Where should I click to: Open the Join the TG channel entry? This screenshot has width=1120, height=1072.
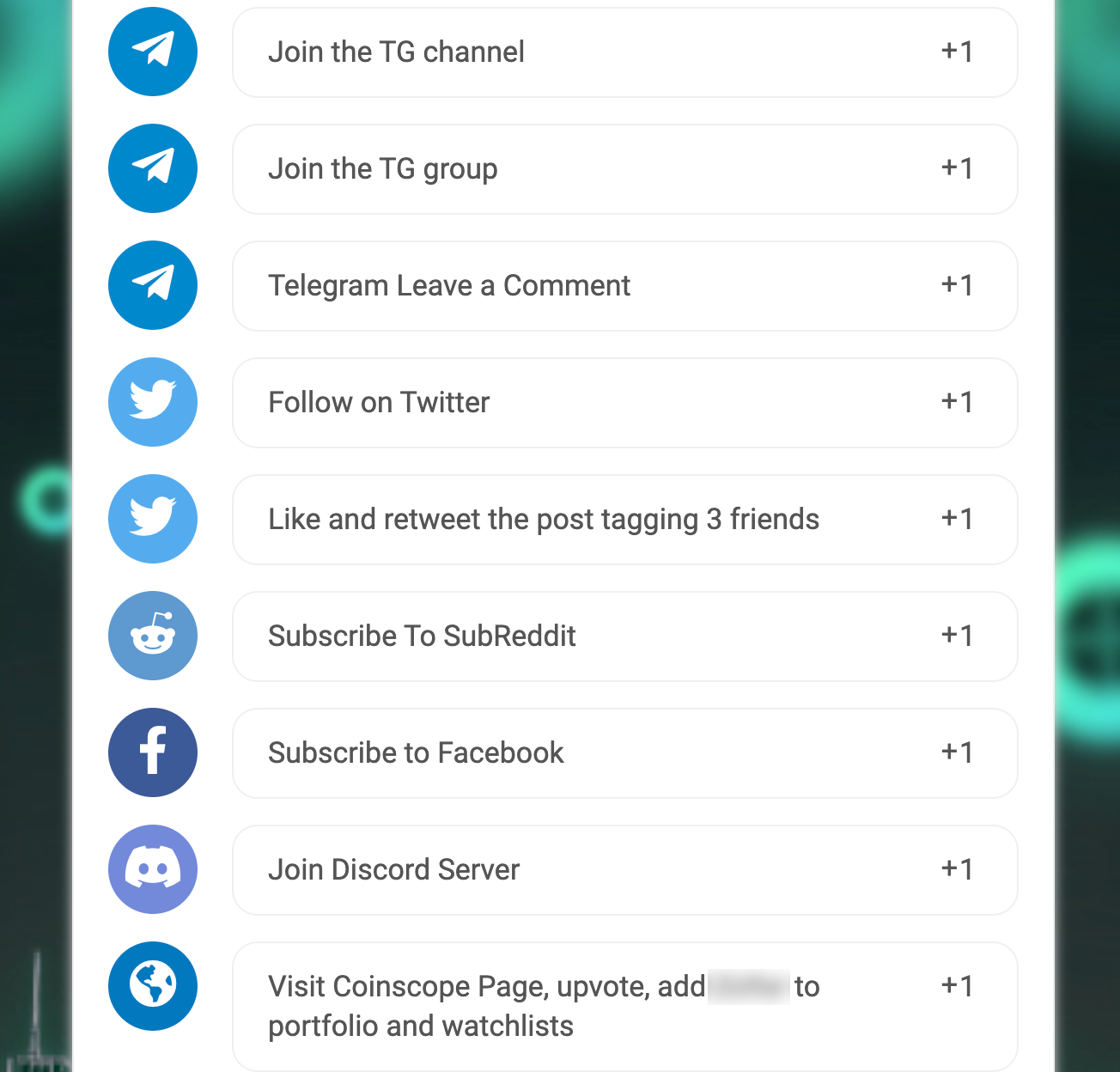point(624,52)
